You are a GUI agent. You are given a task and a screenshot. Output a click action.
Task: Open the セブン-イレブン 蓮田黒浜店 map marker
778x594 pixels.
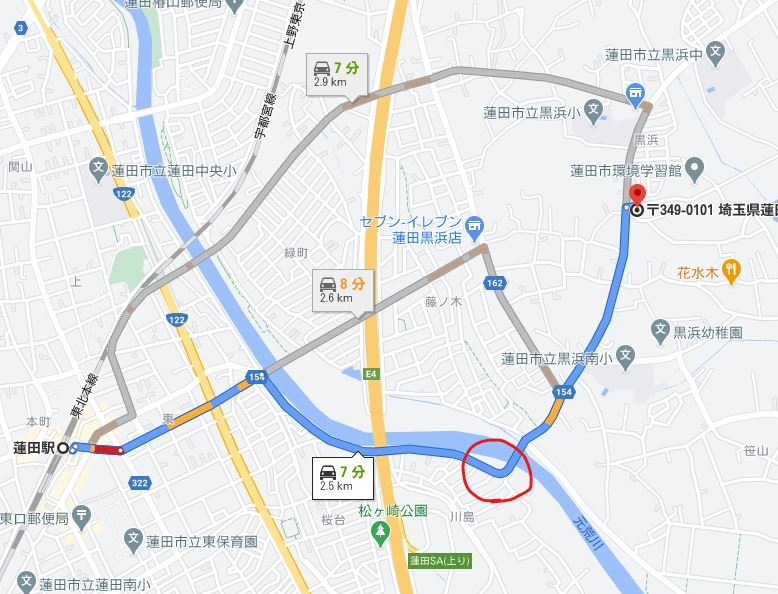[x=475, y=224]
